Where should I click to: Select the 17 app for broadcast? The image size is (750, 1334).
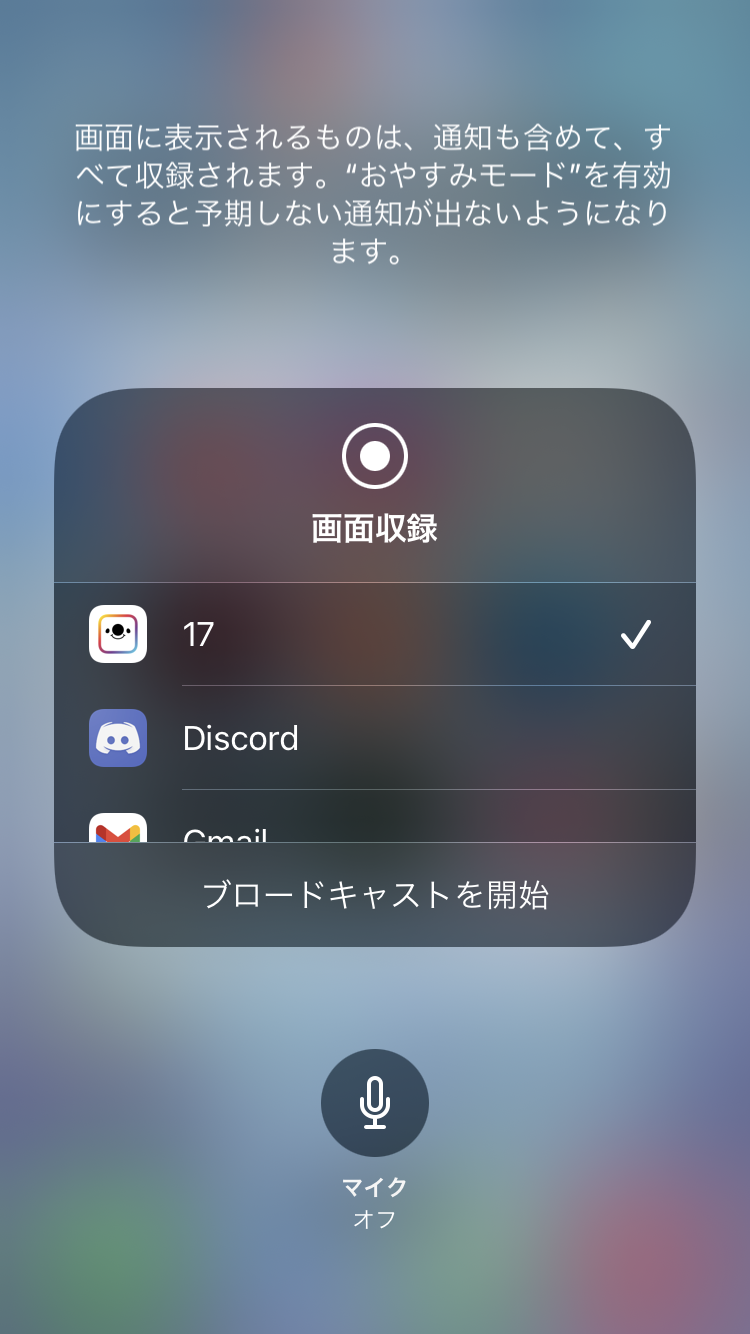coord(375,634)
